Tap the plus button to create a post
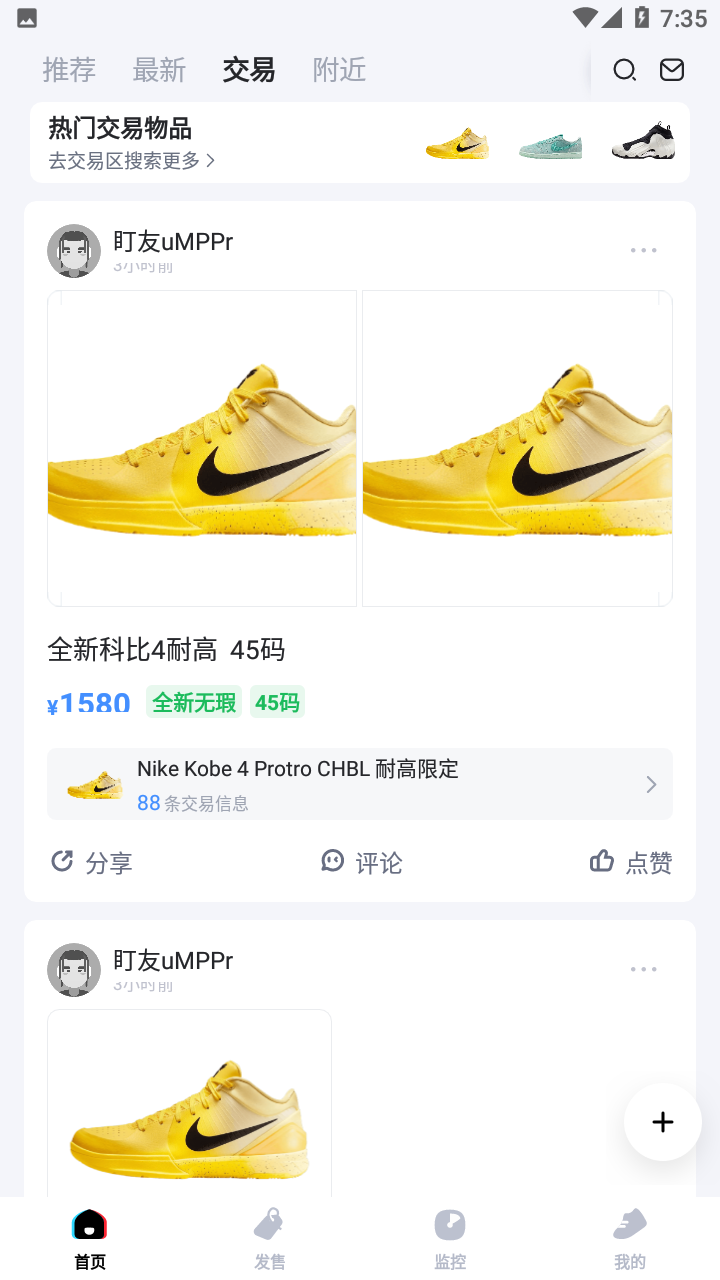This screenshot has height=1280, width=720. point(662,1122)
